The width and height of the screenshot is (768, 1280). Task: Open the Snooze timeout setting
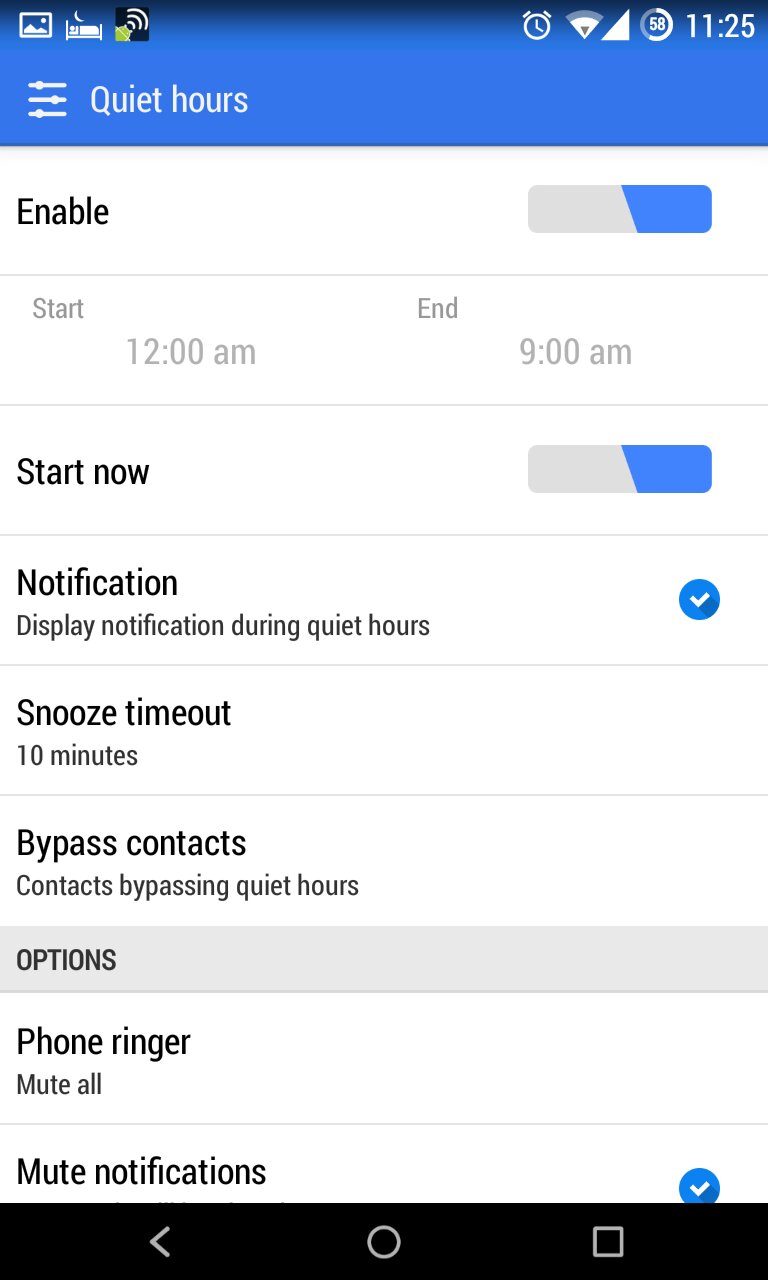point(384,731)
